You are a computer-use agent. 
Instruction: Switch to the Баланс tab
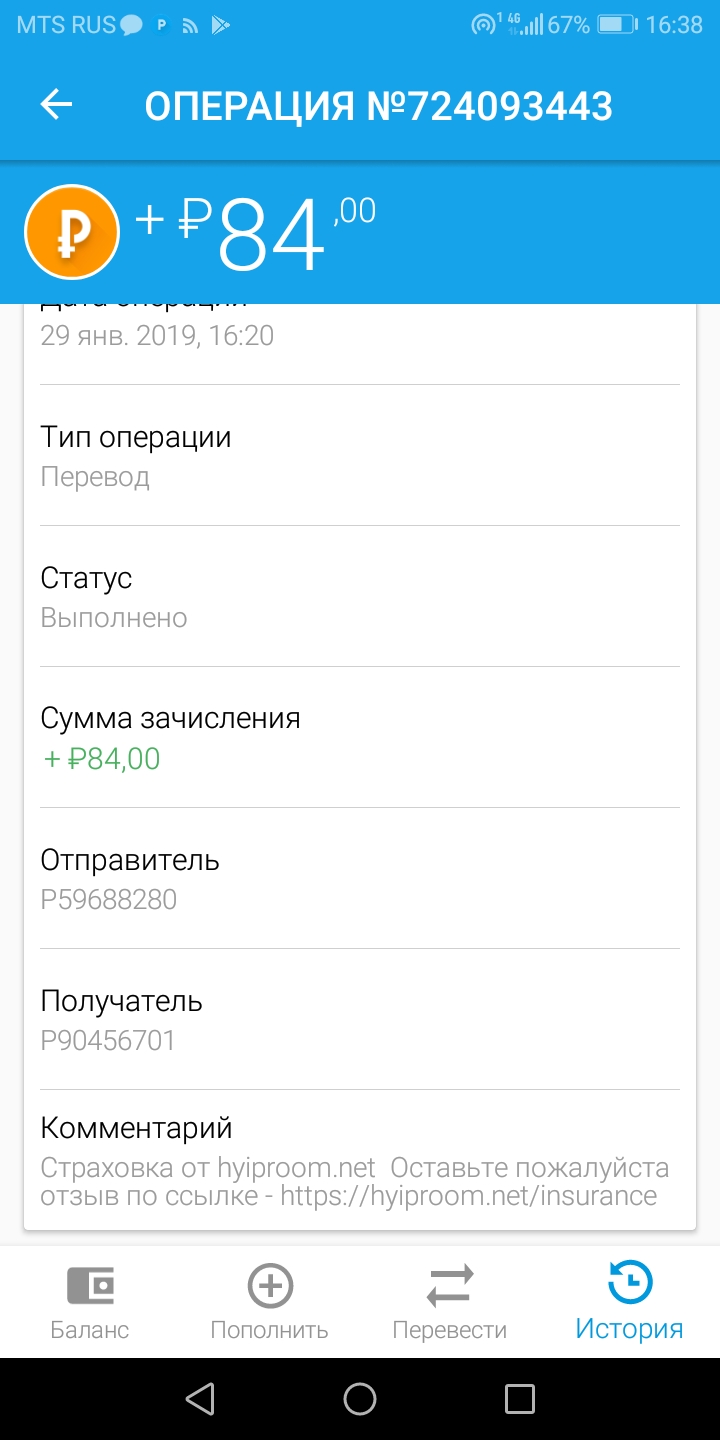[x=90, y=1302]
